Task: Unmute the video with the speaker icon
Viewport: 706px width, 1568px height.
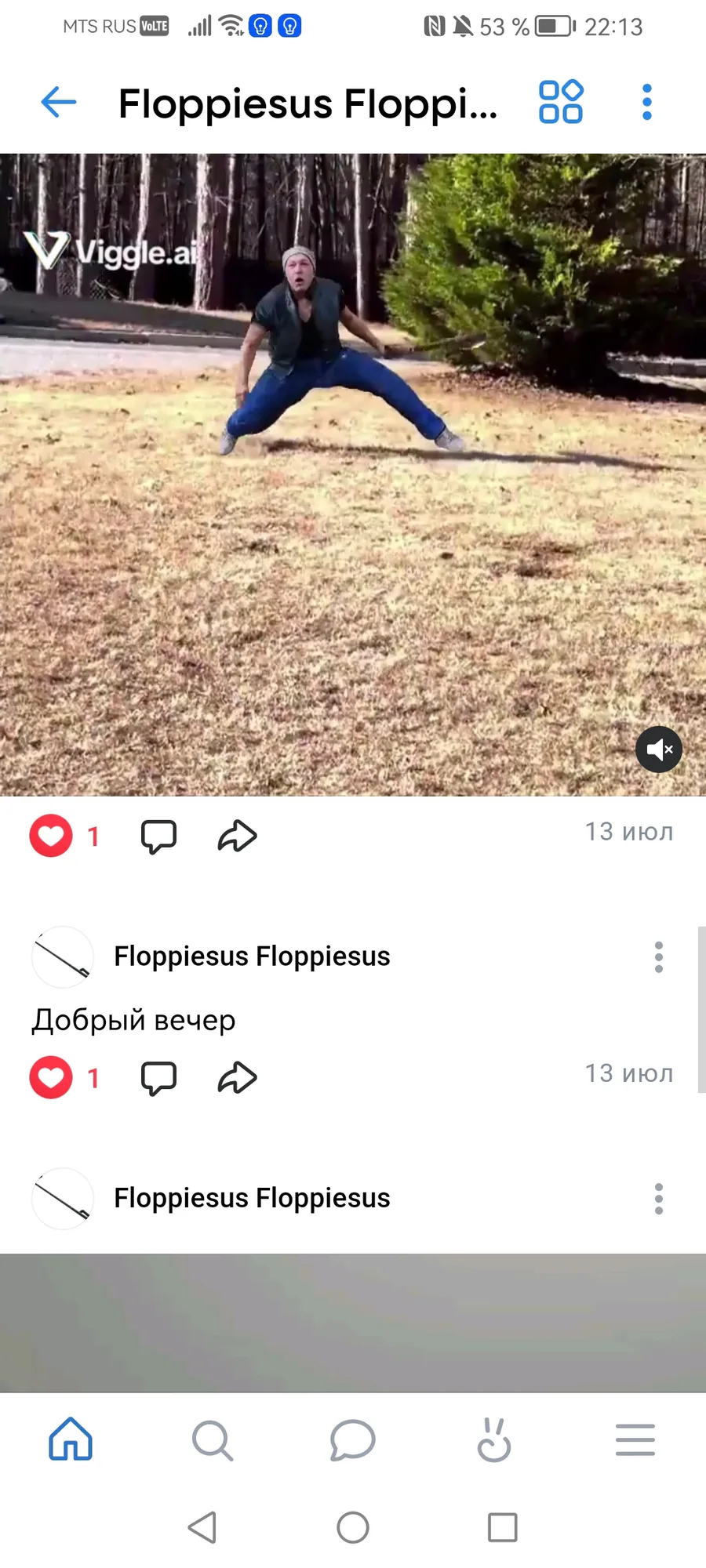Action: pyautogui.click(x=659, y=750)
